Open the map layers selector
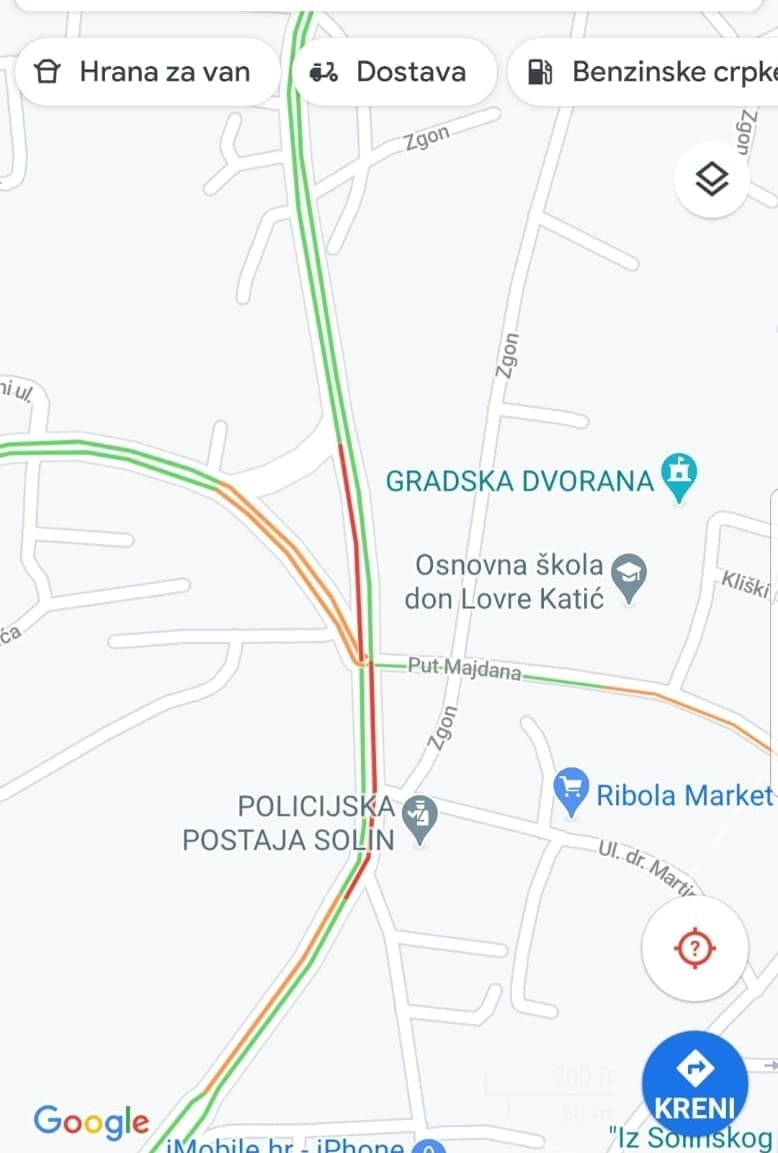The width and height of the screenshot is (778, 1153). click(711, 180)
